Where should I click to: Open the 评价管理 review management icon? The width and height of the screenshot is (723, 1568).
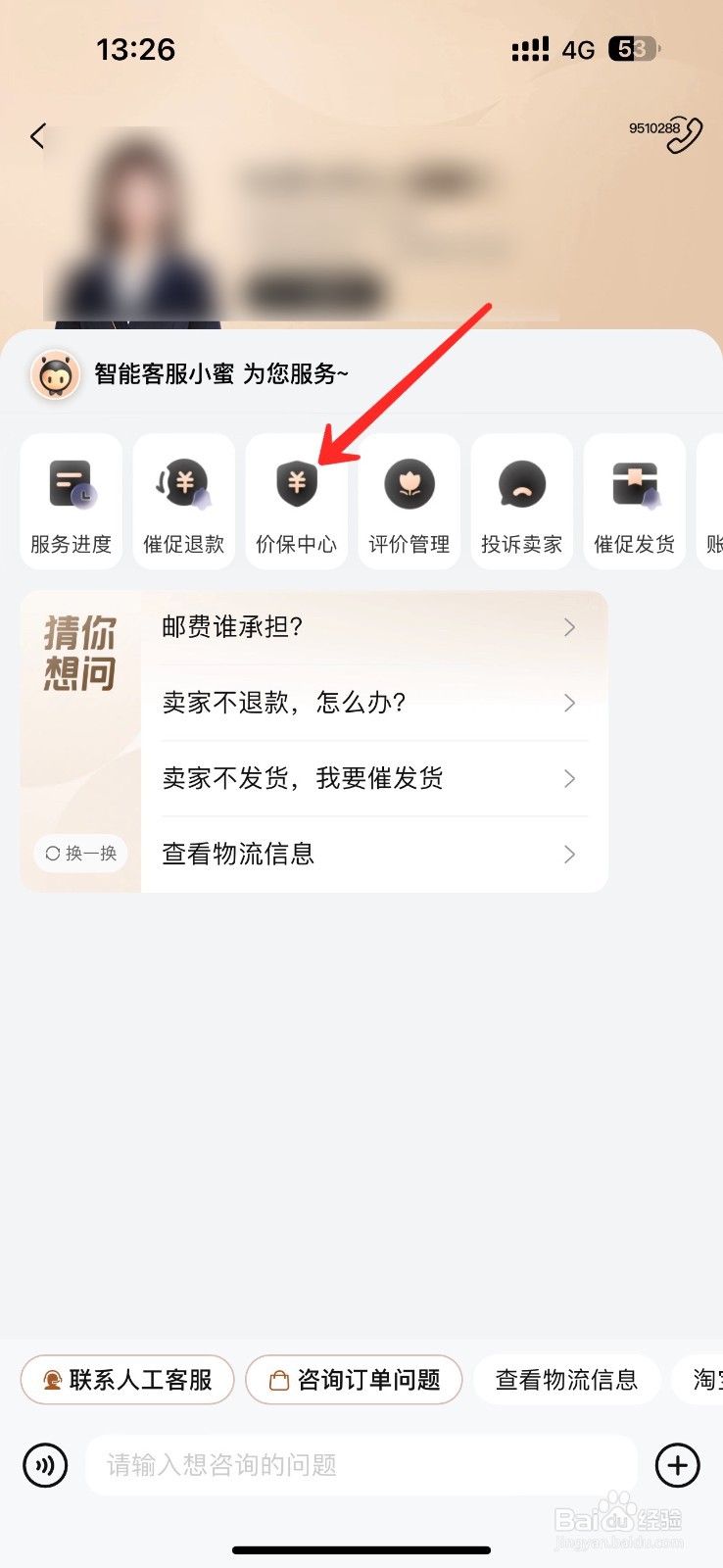point(409,500)
